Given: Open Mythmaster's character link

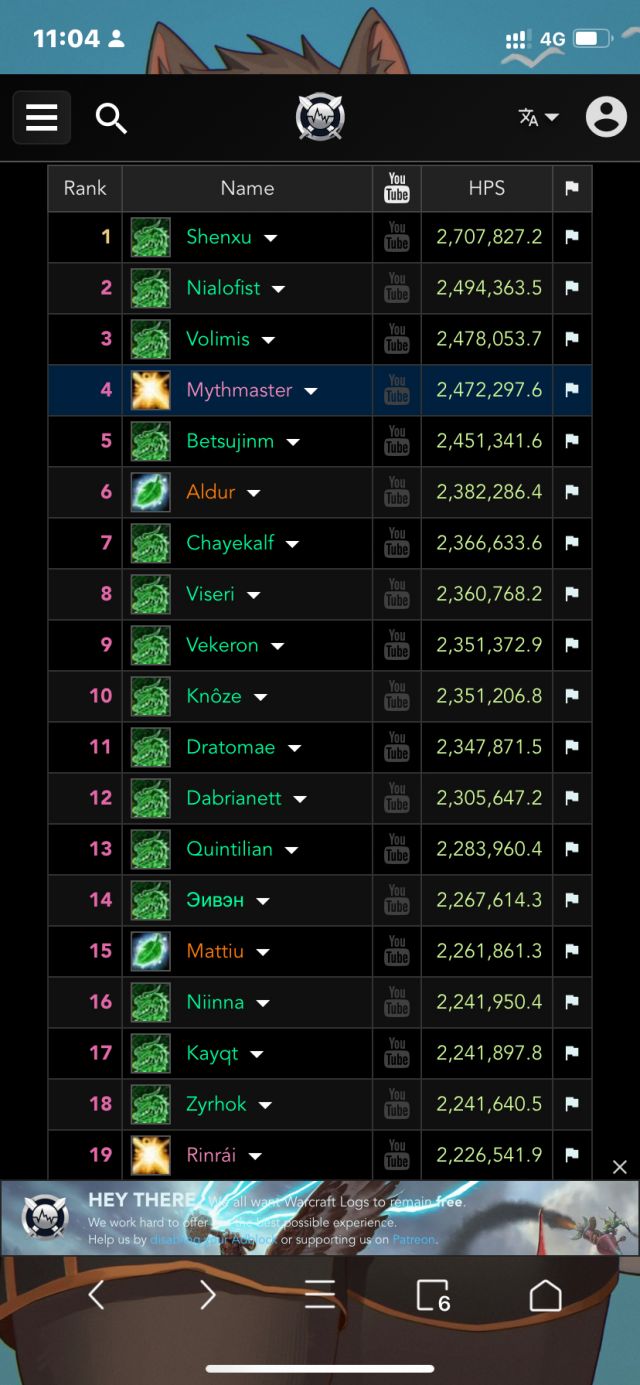Looking at the screenshot, I should click(239, 390).
